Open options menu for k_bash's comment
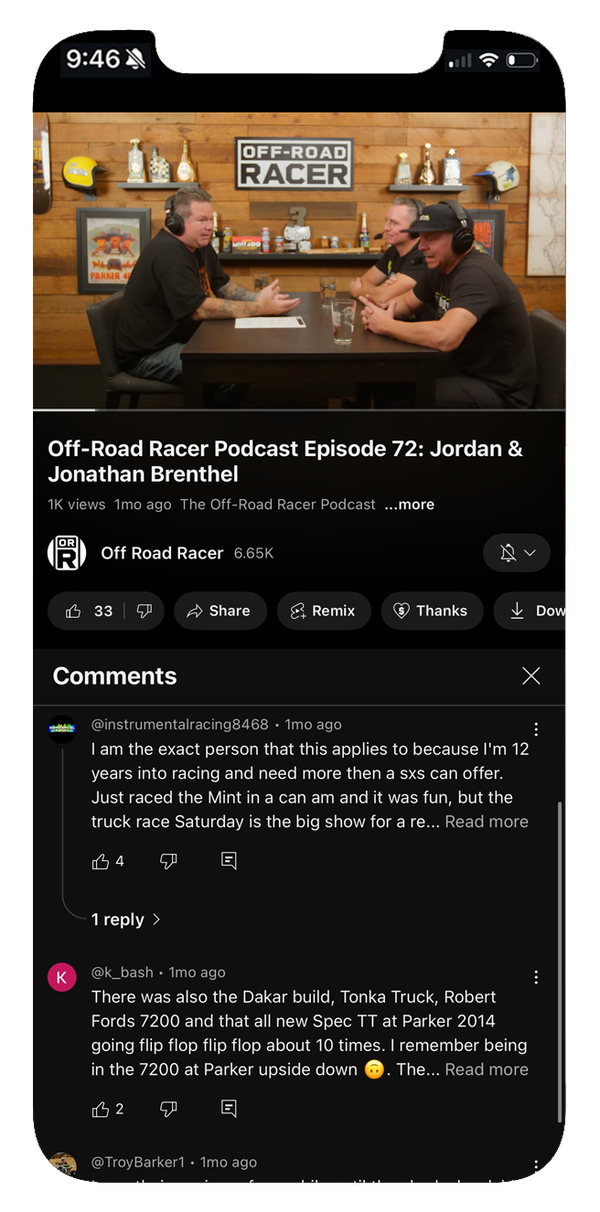This screenshot has width=600, height=1212. click(x=536, y=977)
